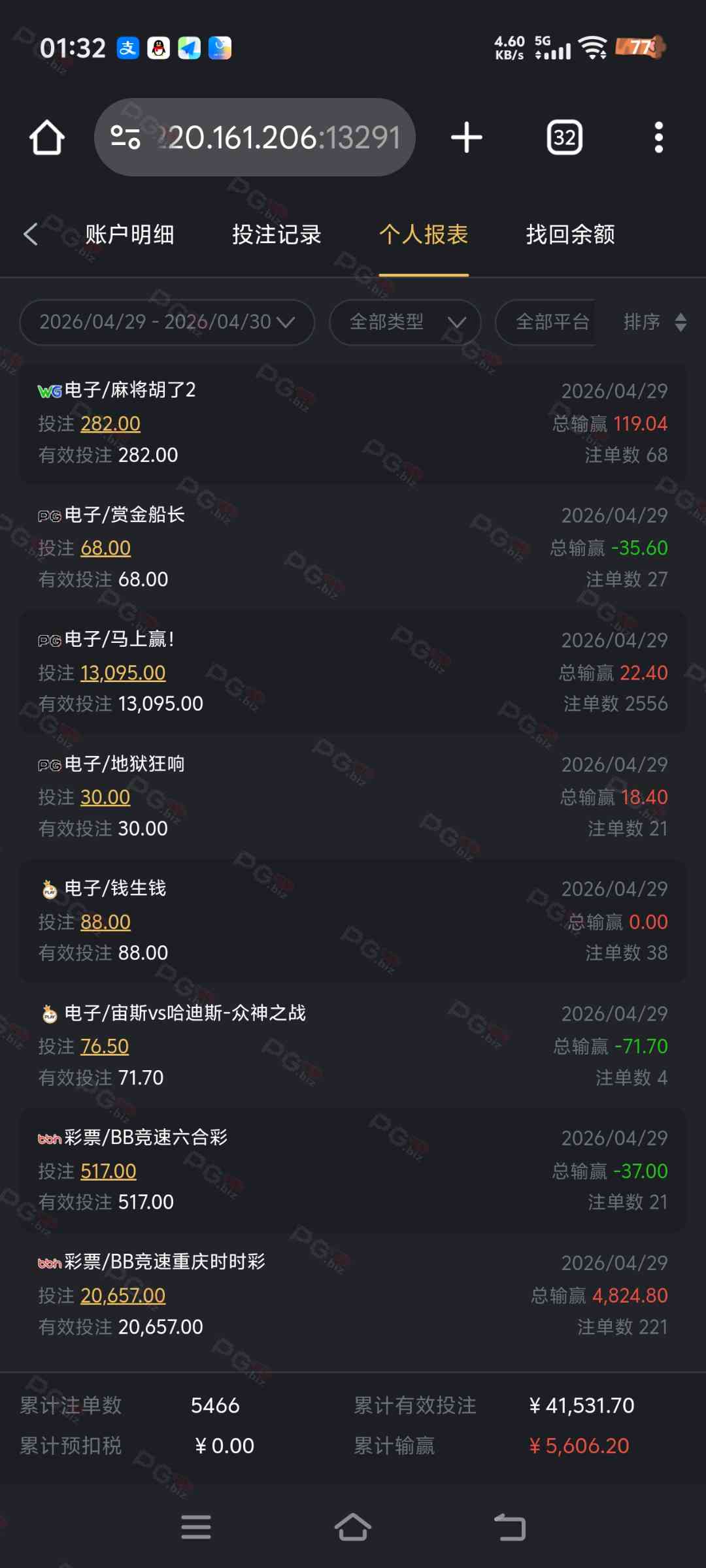This screenshot has width=706, height=1568.
Task: Open a new browser tab
Action: (x=467, y=137)
